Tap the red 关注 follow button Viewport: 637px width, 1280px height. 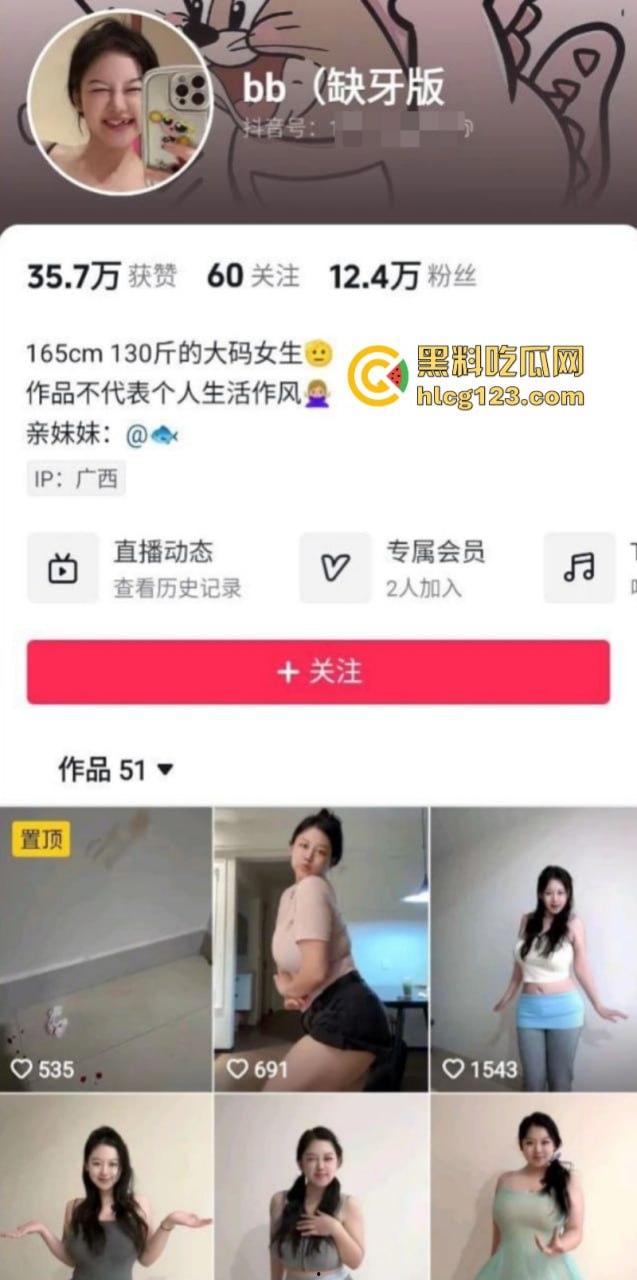pos(318,672)
